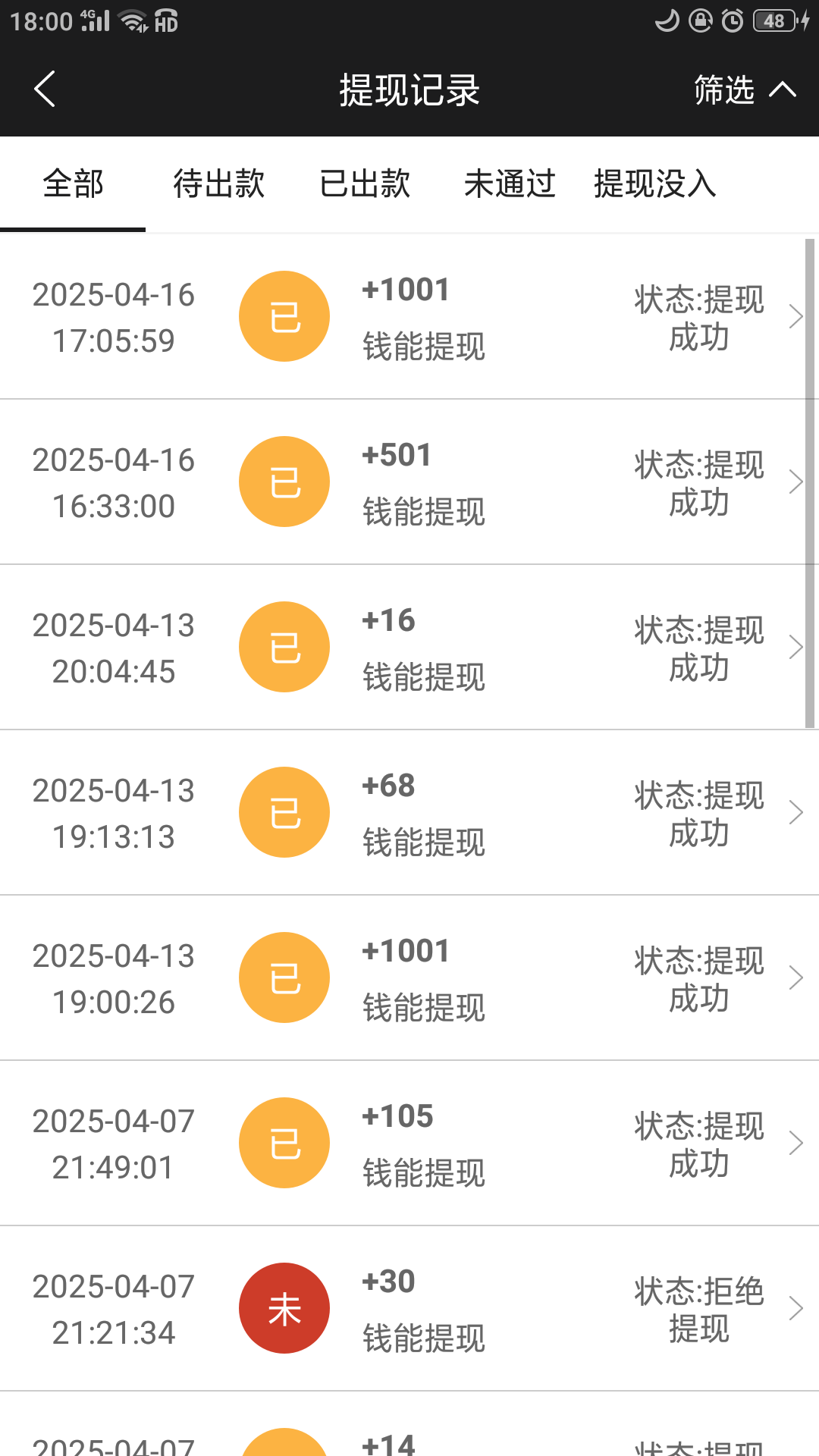Screen dimensions: 819x1456
Task: View the +105 withdrawal details
Action: point(409,1144)
